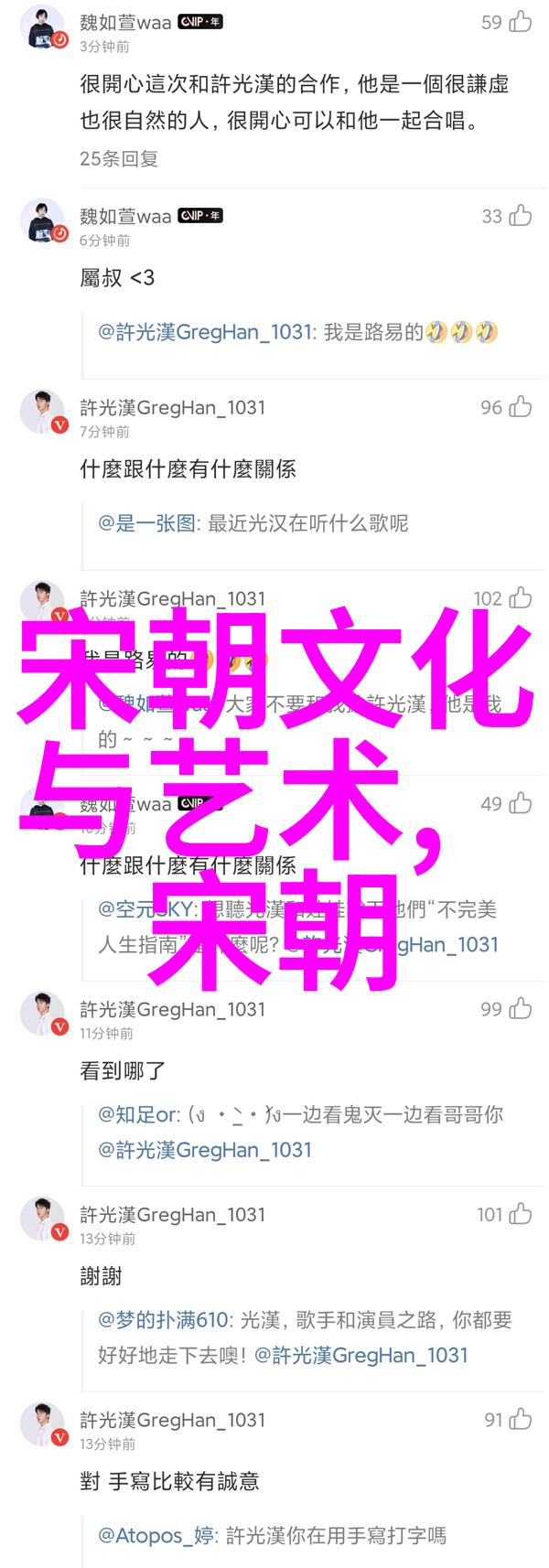The width and height of the screenshot is (549, 1568).
Task: Open the @是一张图 mention link
Action: pyautogui.click(x=147, y=523)
